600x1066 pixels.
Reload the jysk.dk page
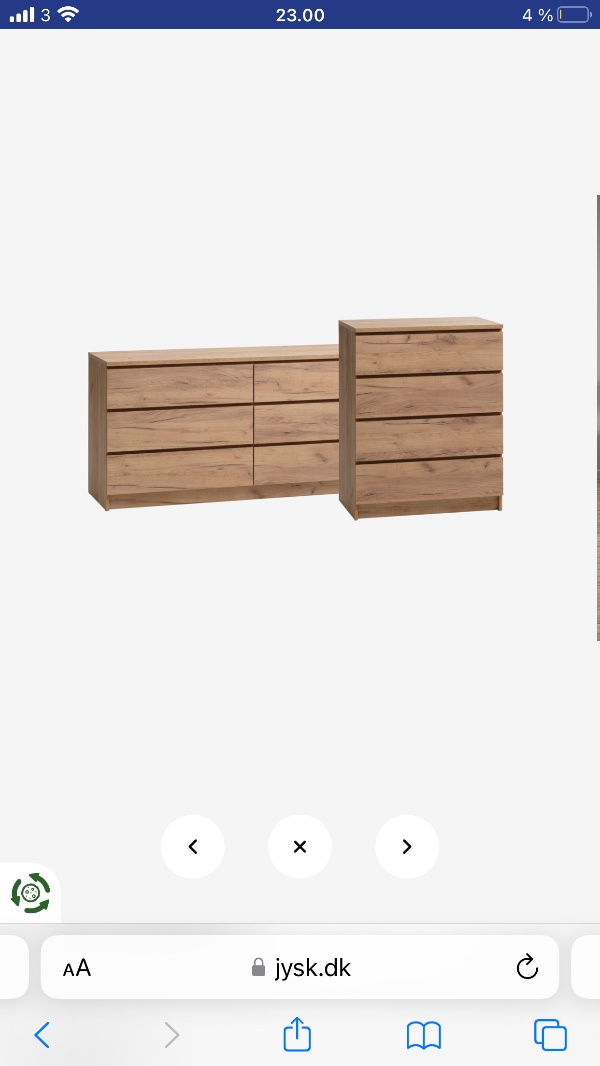point(526,967)
